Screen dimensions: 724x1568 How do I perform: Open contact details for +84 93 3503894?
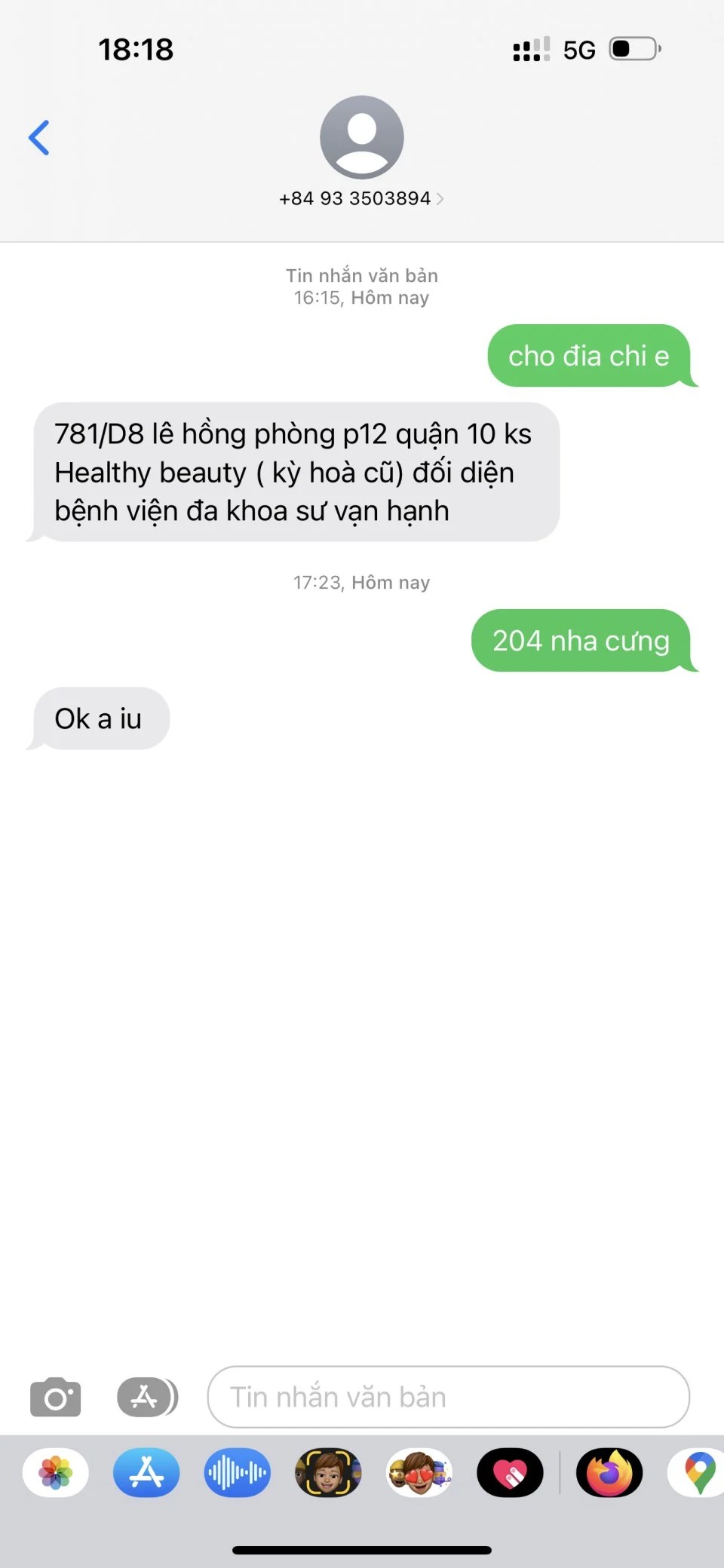point(361,198)
